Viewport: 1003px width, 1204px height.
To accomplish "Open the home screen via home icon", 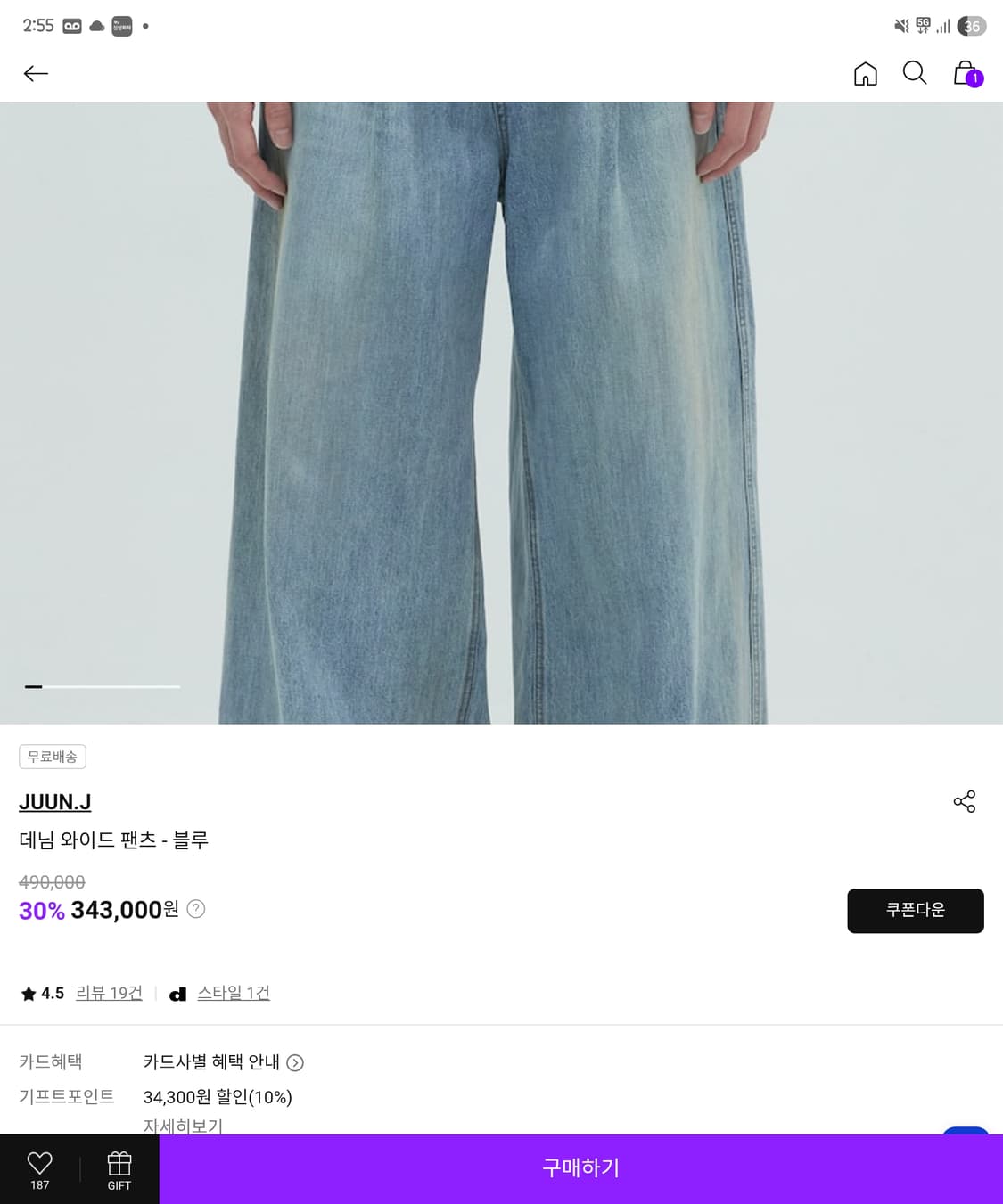I will [864, 73].
